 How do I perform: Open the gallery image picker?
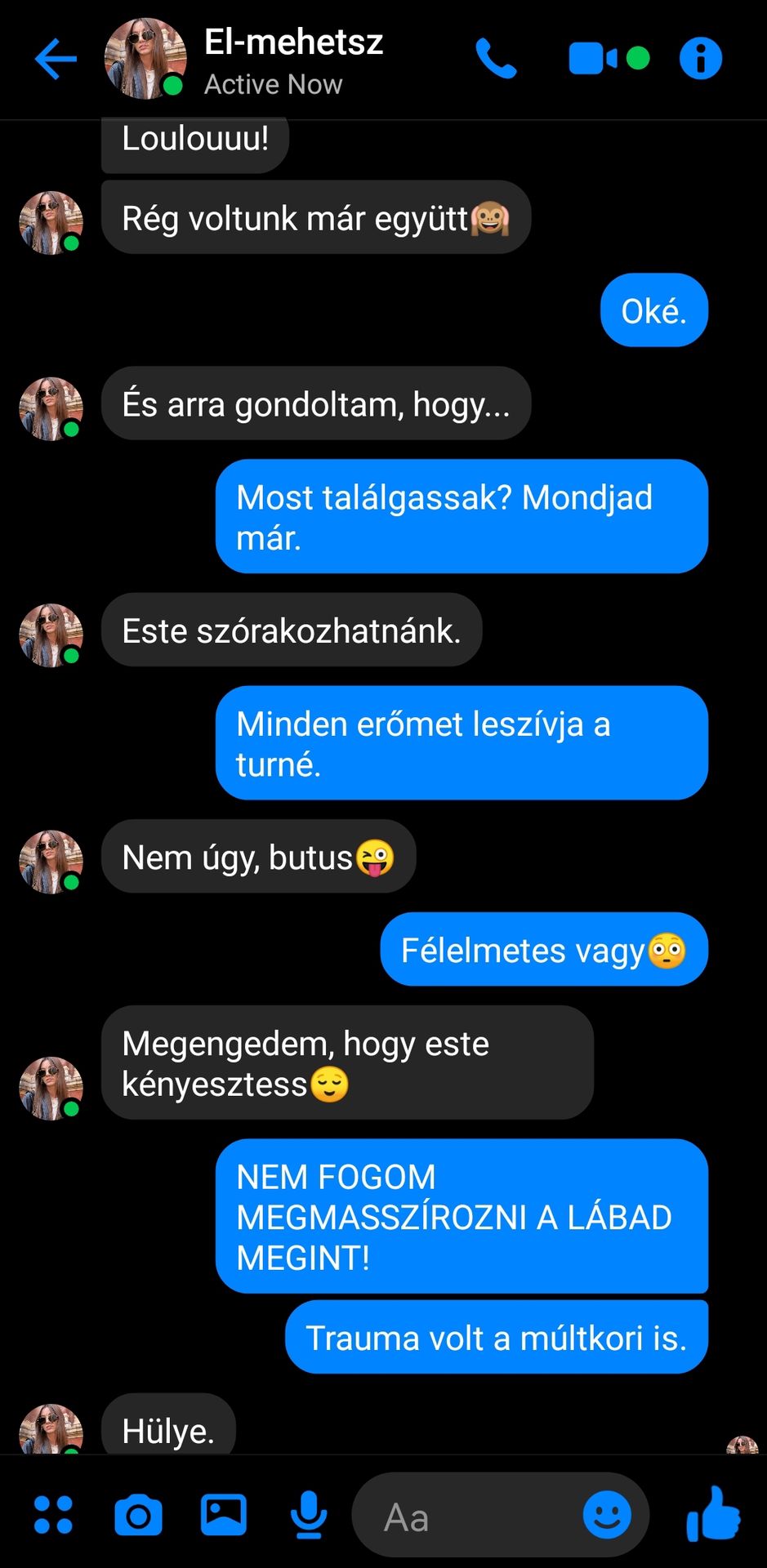point(224,1515)
